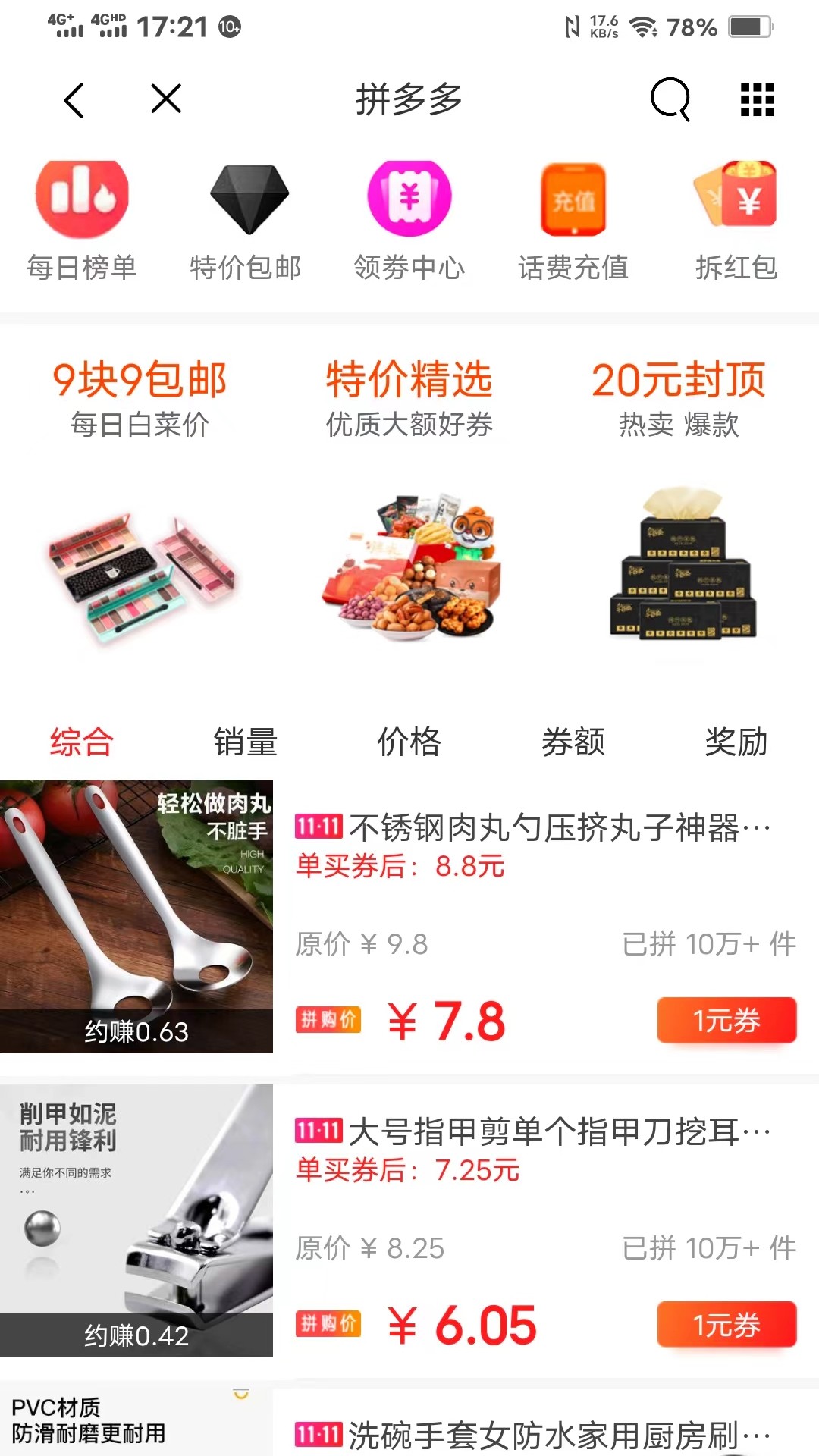
Task: Open 特价包邮 section
Action: pos(246,221)
